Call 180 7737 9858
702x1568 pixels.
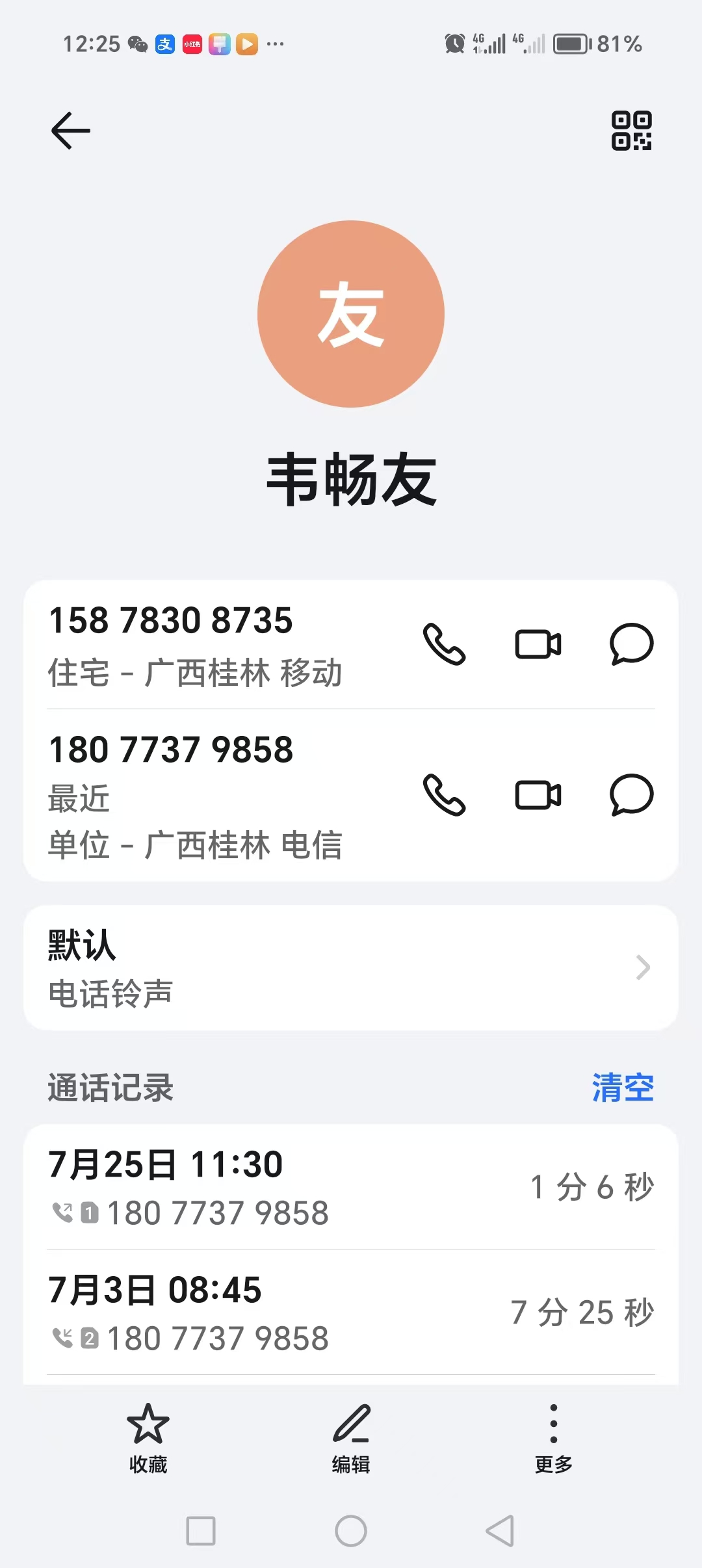pos(445,794)
